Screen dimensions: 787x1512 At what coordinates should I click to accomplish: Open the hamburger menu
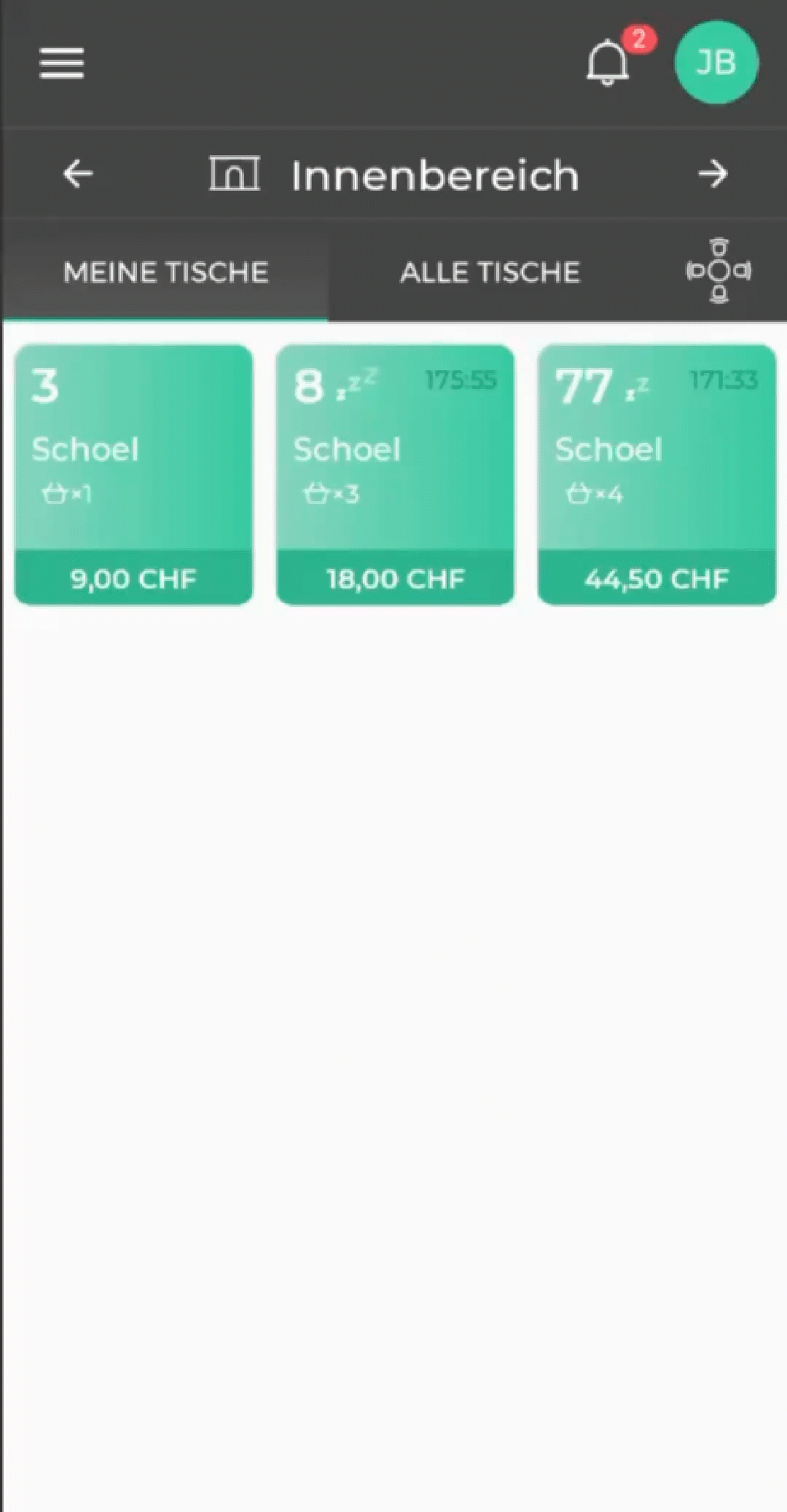61,63
